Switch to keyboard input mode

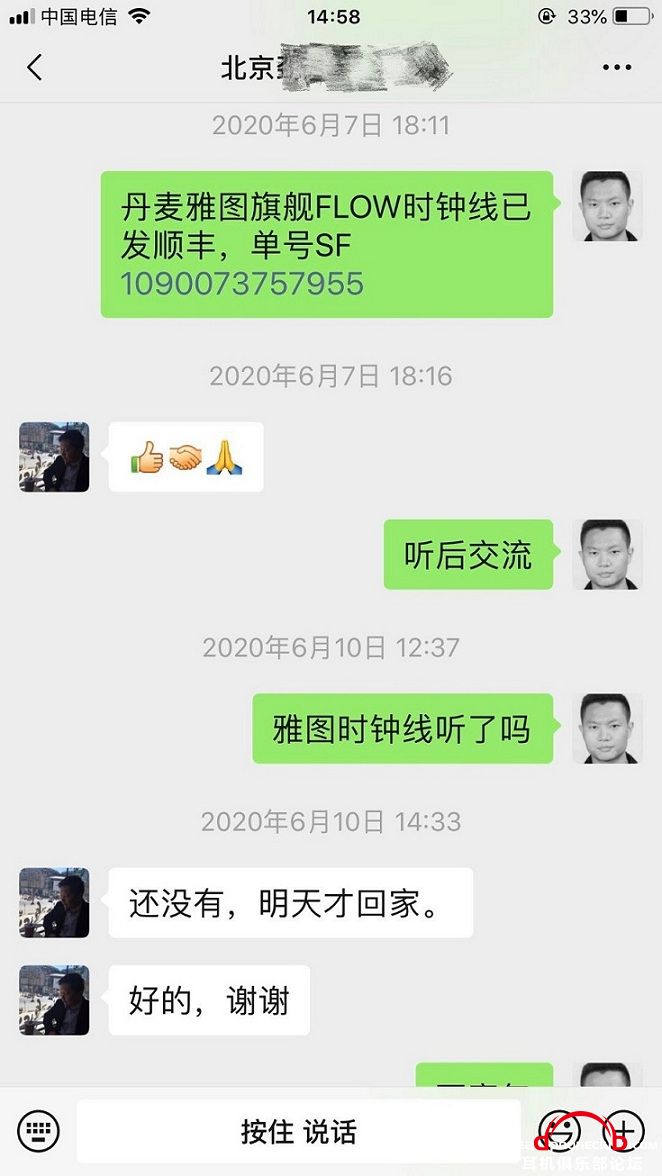[38, 1130]
